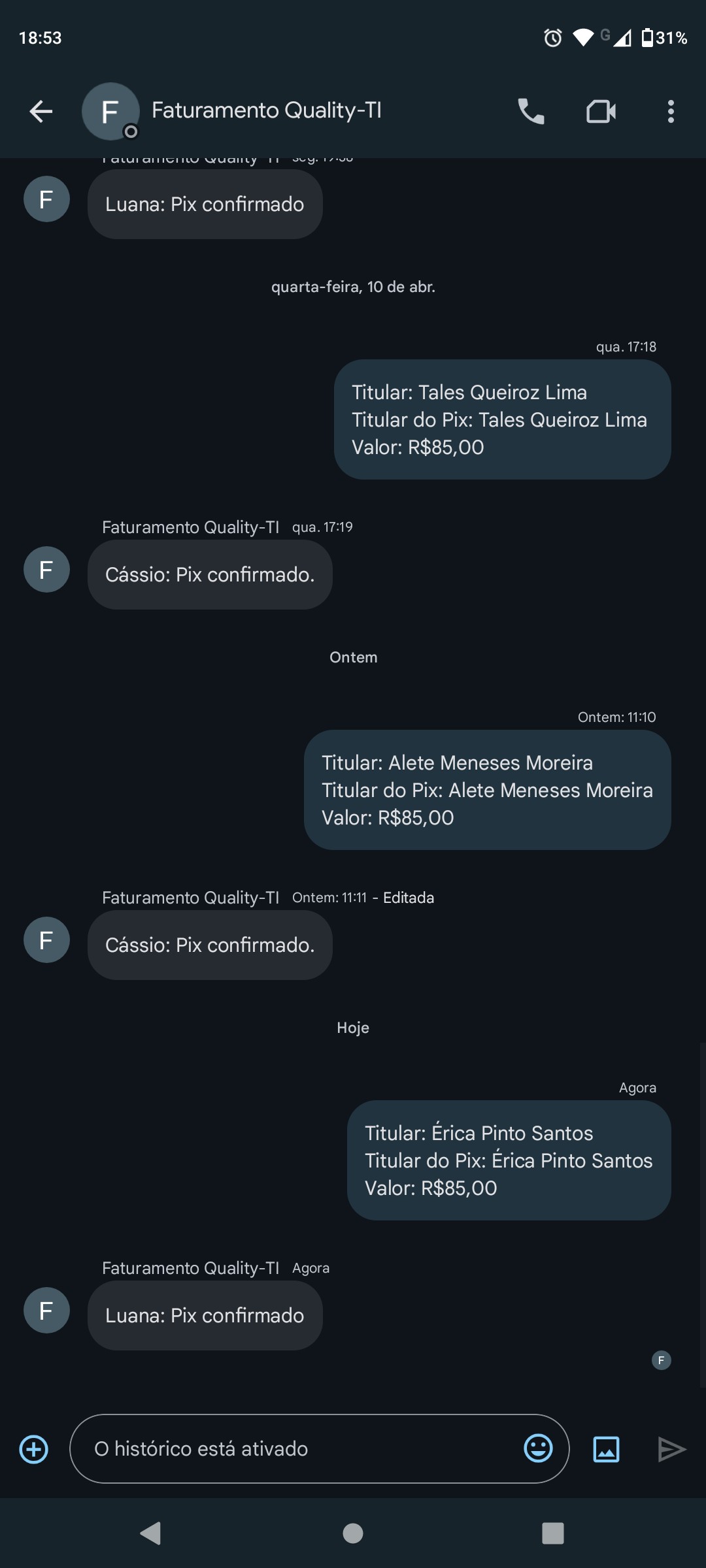This screenshot has height=1568, width=706.
Task: Attach an image from the gallery
Action: [x=606, y=1449]
